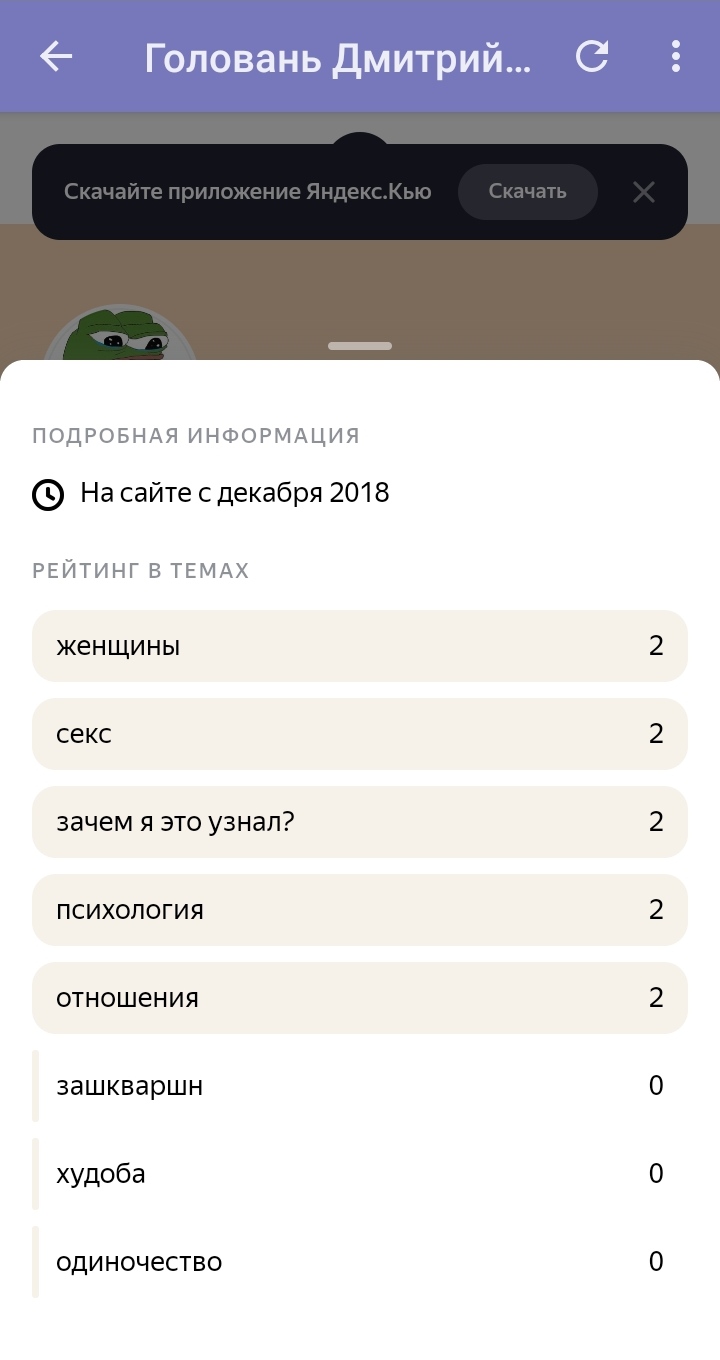Open the женщины topic
Image resolution: width=720 pixels, height=1360 pixels.
(x=360, y=646)
